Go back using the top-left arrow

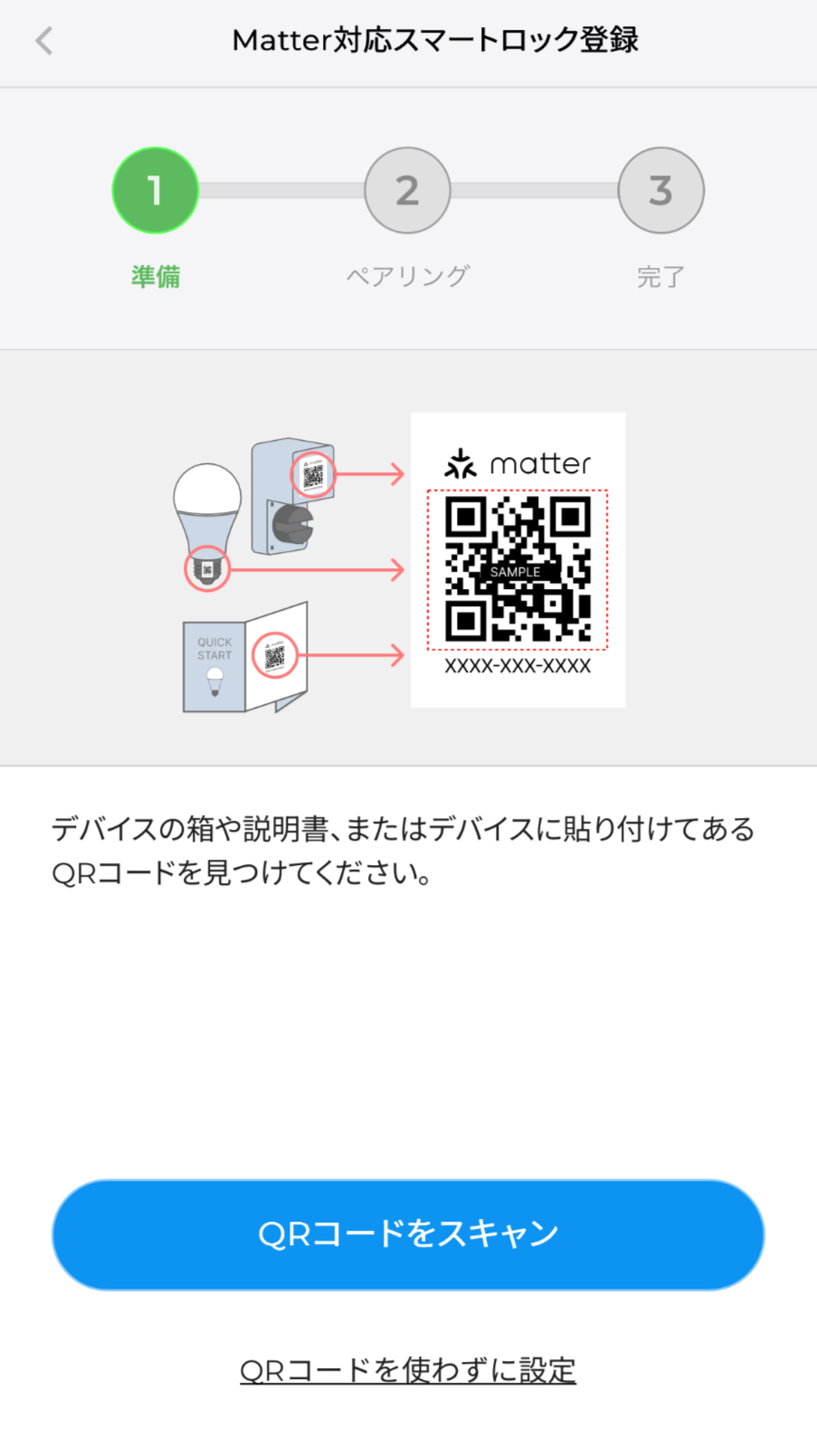click(43, 41)
